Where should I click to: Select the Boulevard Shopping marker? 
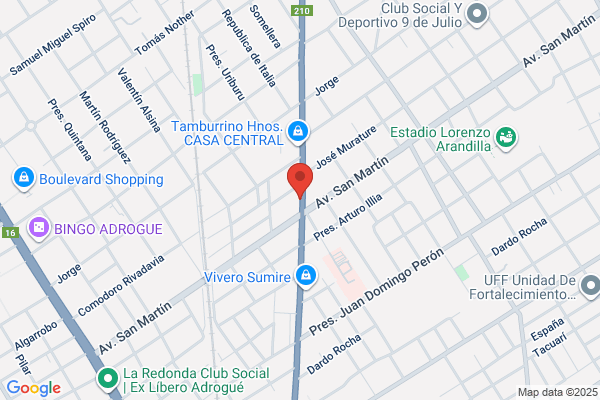point(22,179)
